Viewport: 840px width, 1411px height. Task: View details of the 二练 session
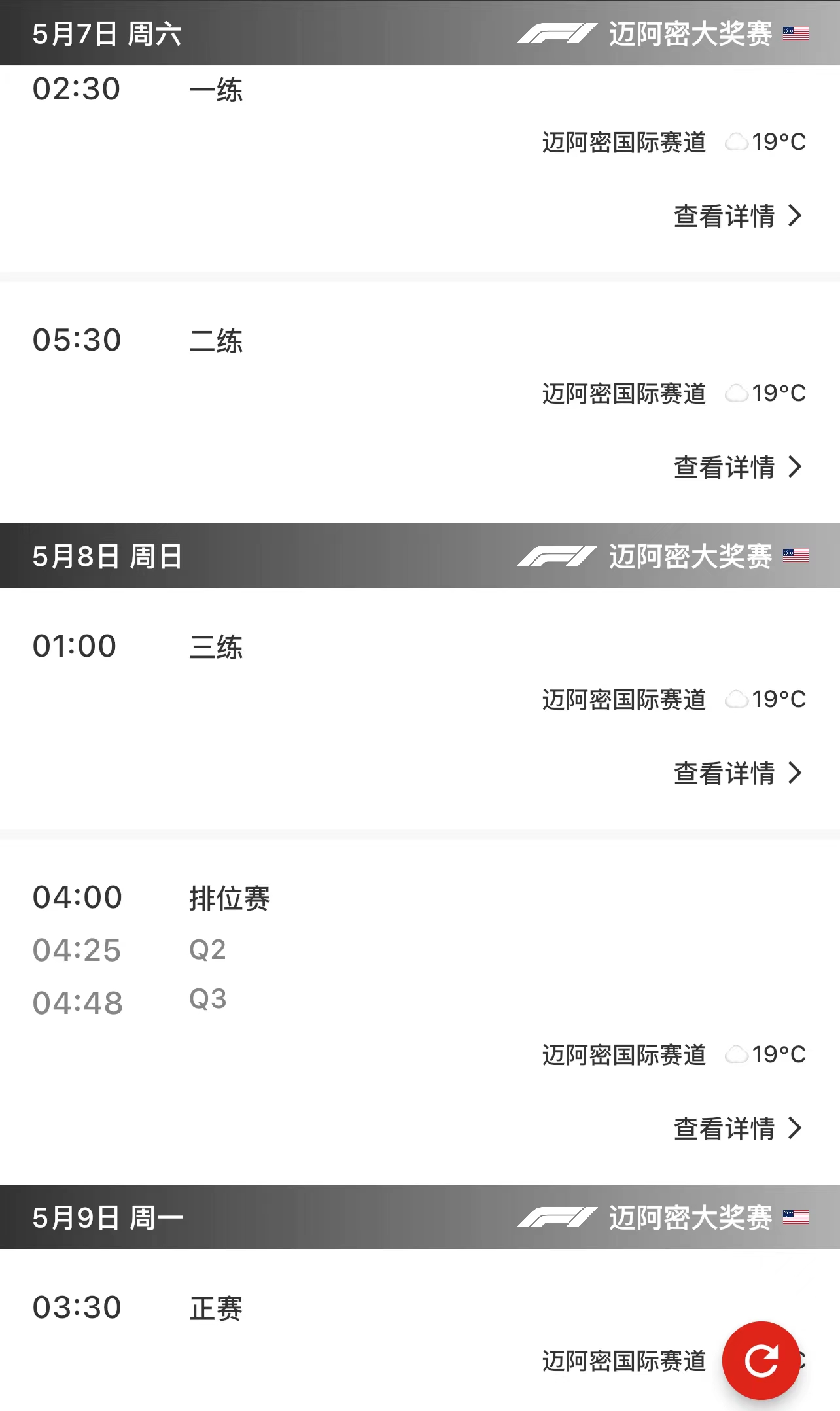737,467
